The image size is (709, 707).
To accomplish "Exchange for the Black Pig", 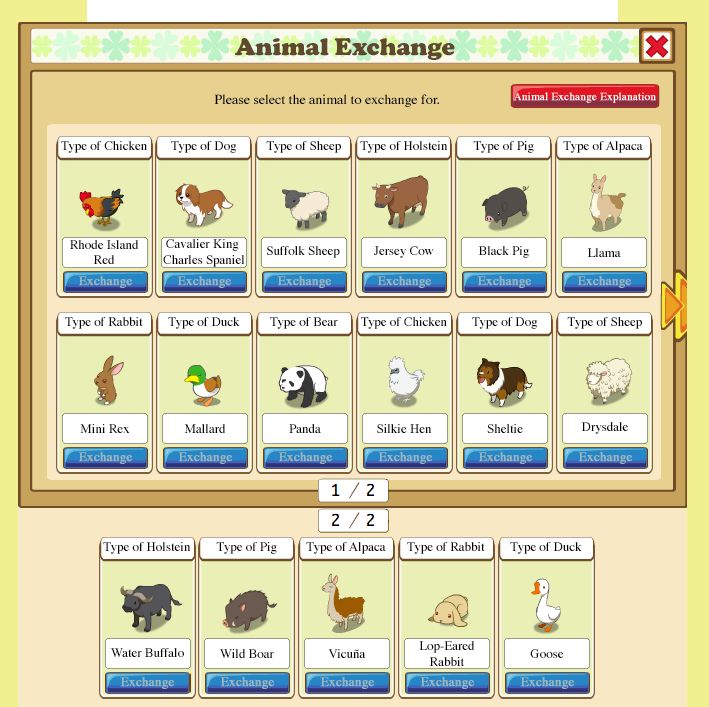I will tap(505, 282).
